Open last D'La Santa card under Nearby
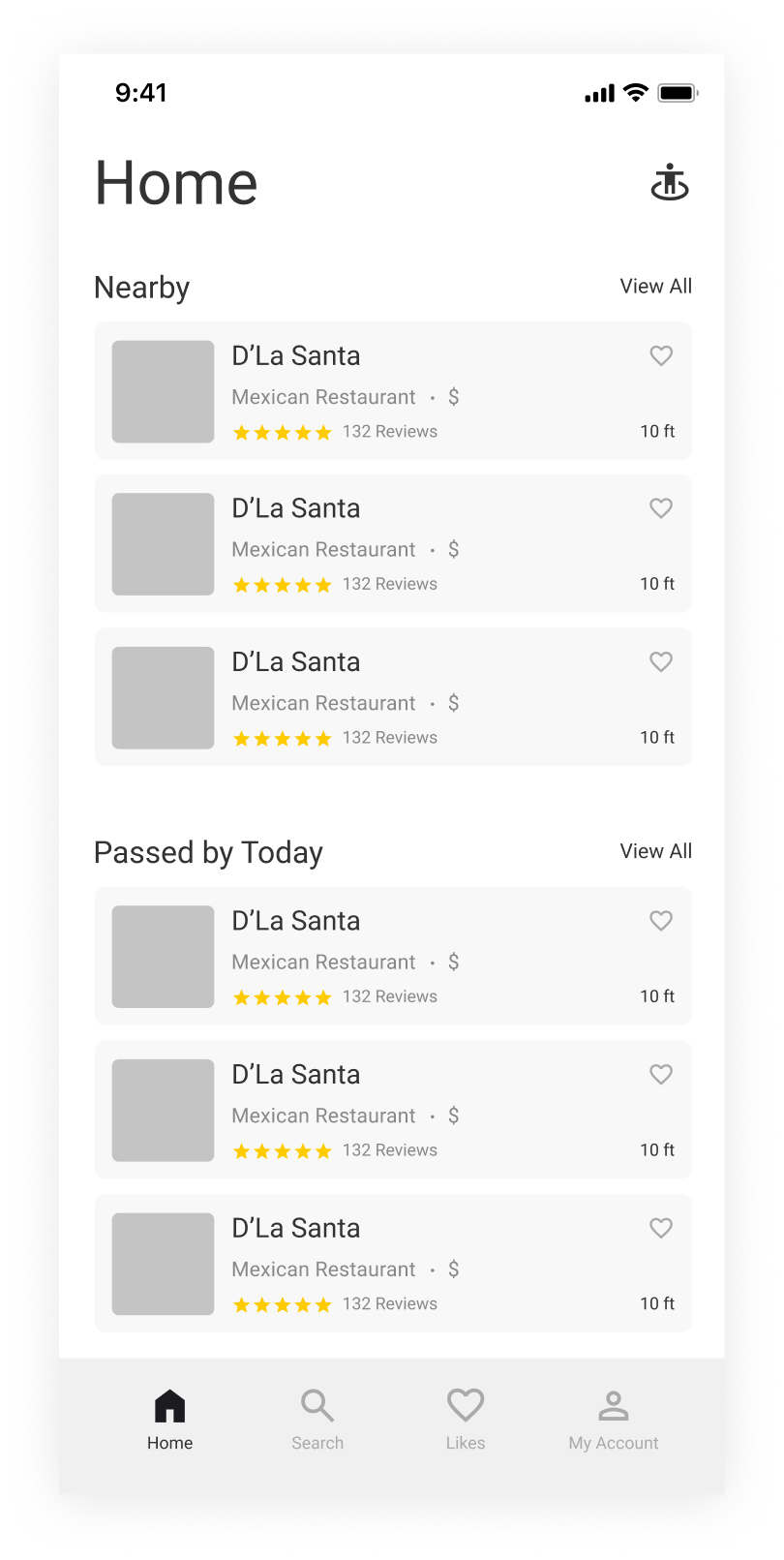Screen dimensions: 784x1560 pos(392,697)
